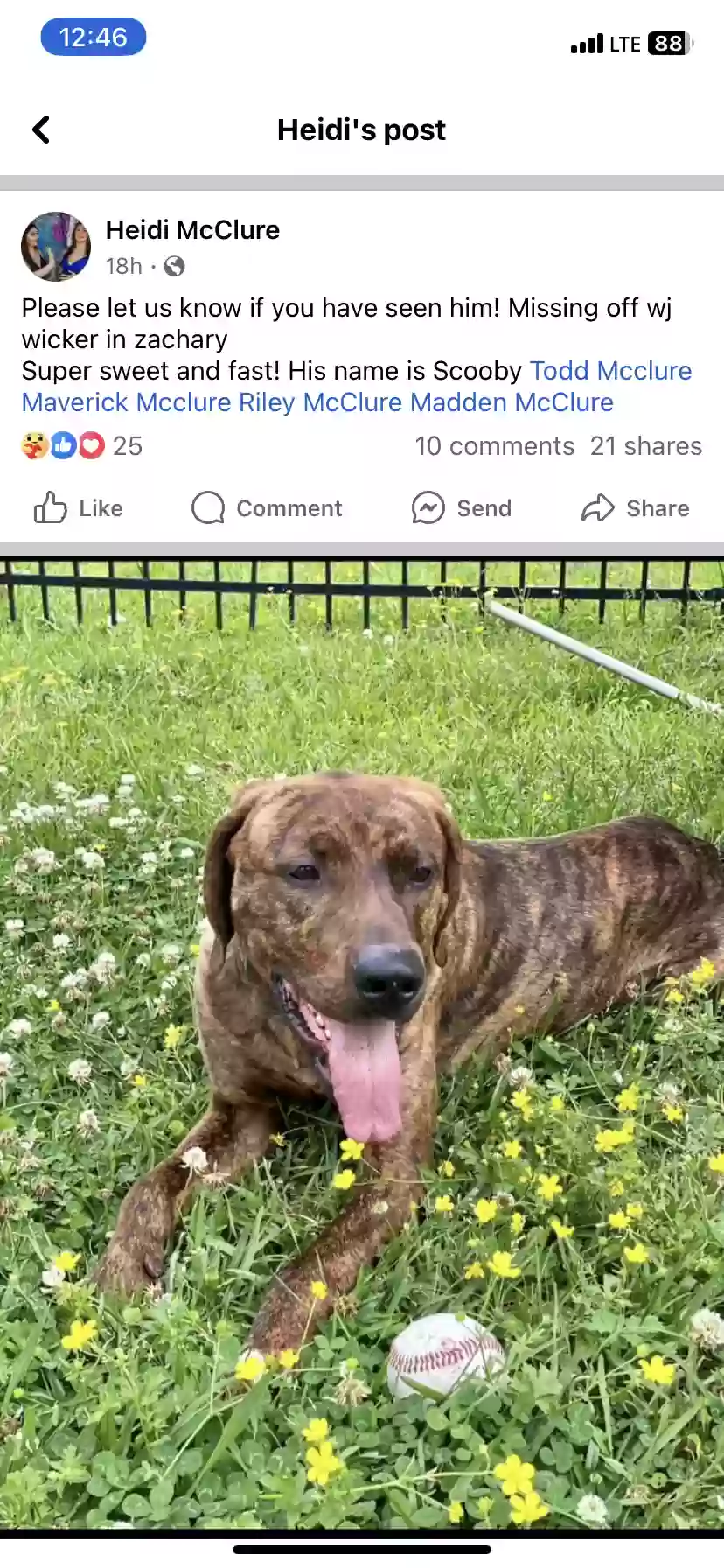View the 10 comments
This screenshot has height=1568, width=724.
(x=494, y=446)
